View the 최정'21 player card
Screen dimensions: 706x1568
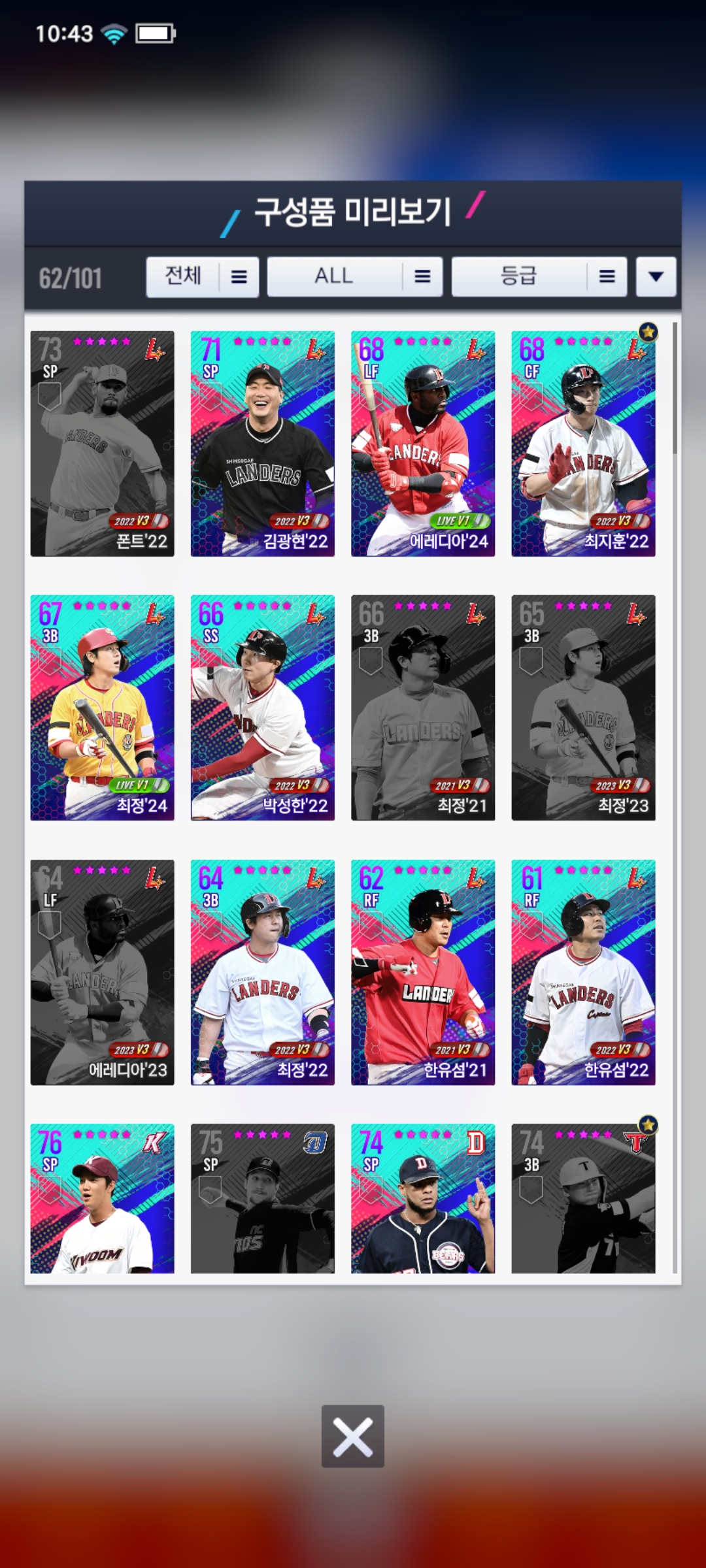click(x=422, y=708)
